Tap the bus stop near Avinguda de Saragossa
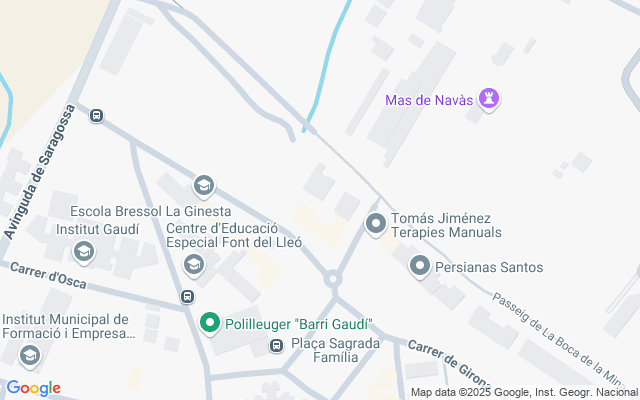Image resolution: width=640 pixels, height=400 pixels. click(96, 115)
